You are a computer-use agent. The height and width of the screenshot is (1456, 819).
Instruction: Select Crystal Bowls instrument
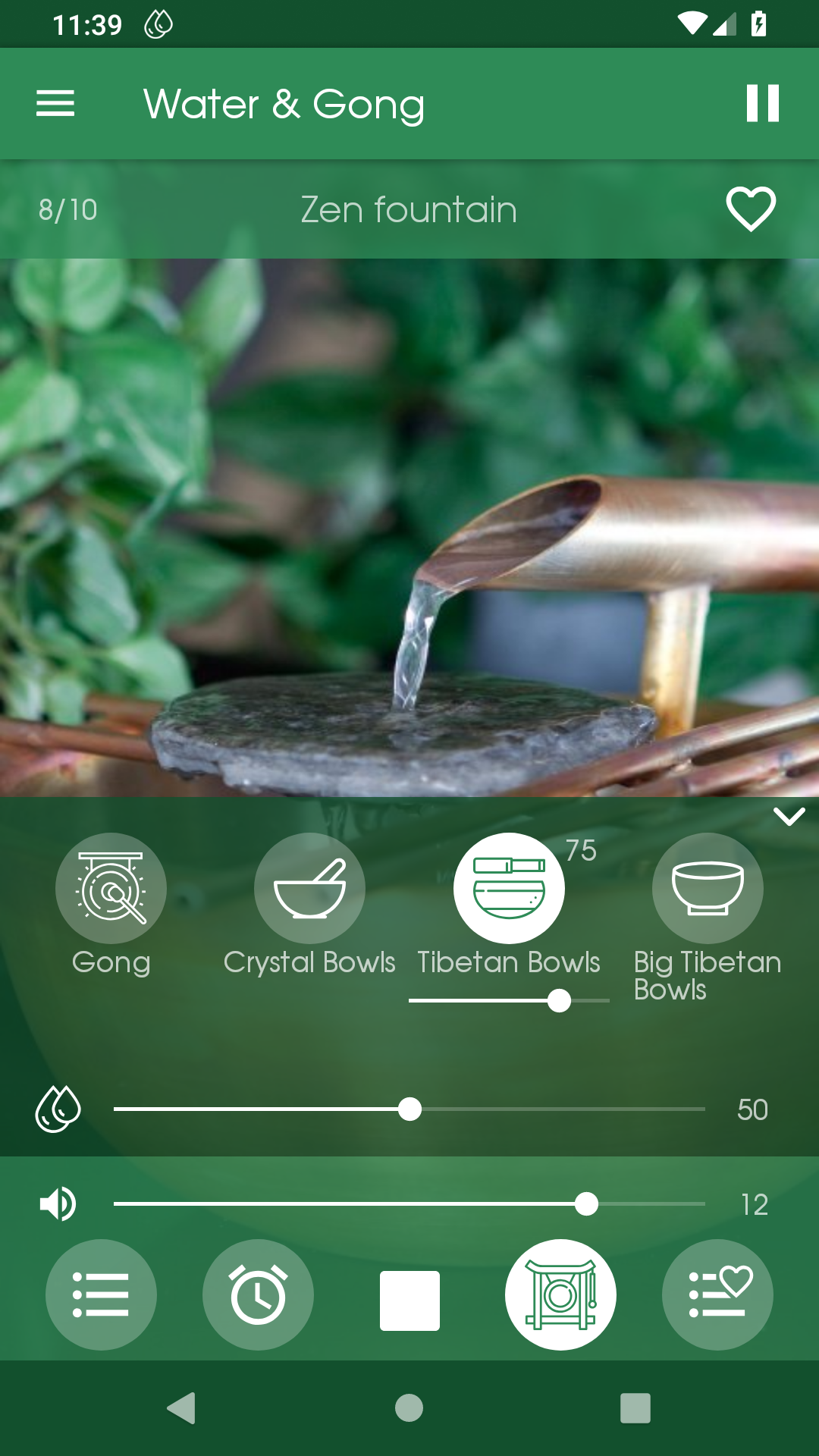[309, 888]
